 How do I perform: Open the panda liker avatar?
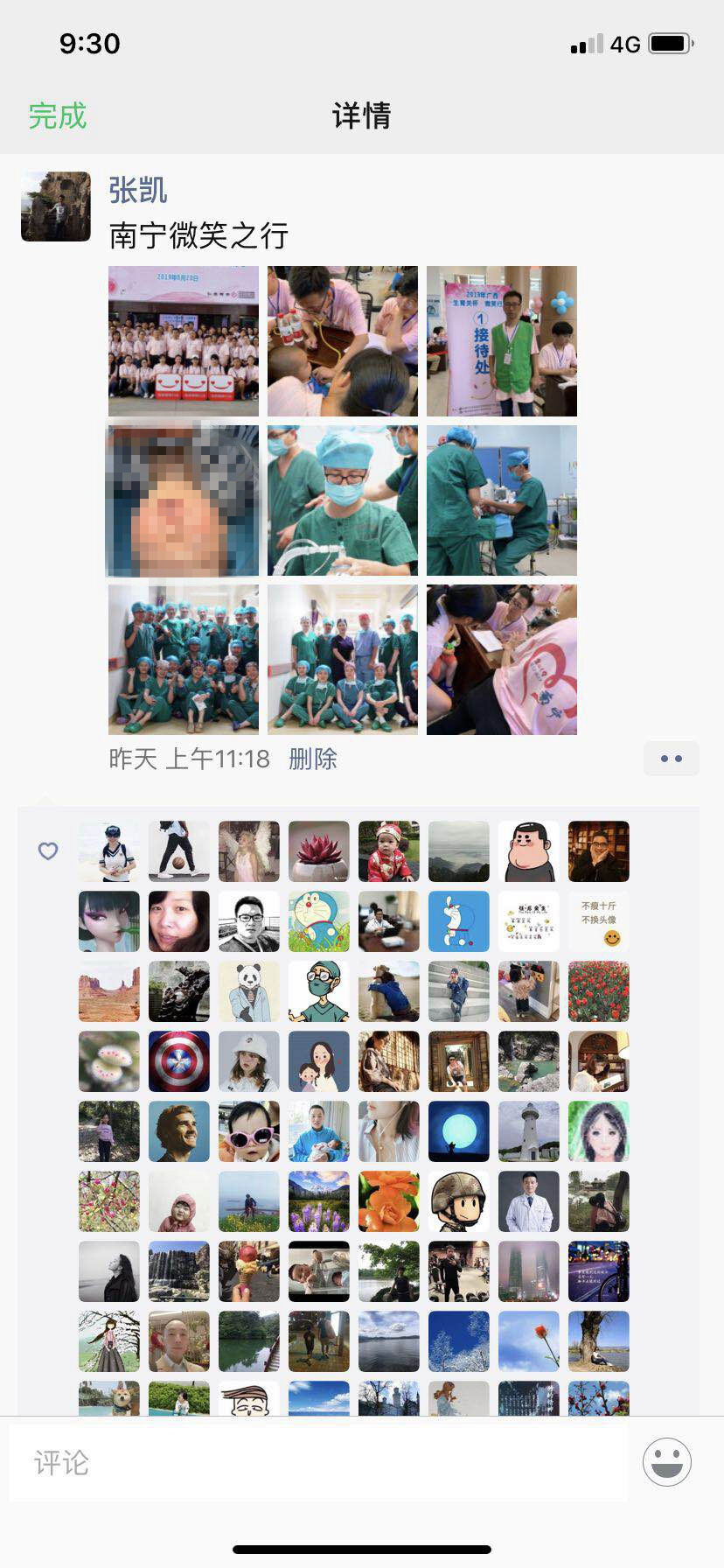pyautogui.click(x=249, y=991)
